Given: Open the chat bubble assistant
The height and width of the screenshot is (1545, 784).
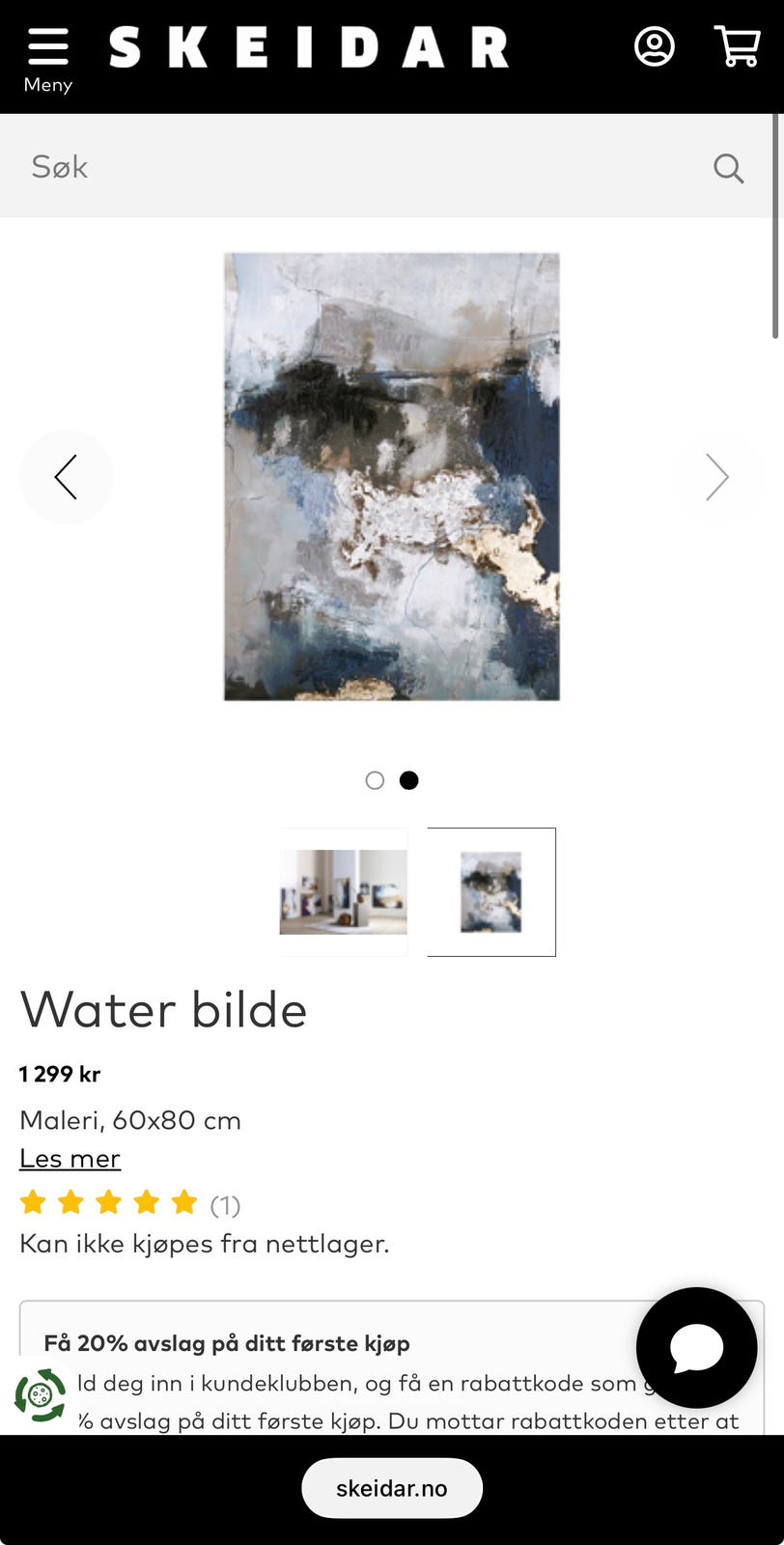Looking at the screenshot, I should coord(696,1348).
